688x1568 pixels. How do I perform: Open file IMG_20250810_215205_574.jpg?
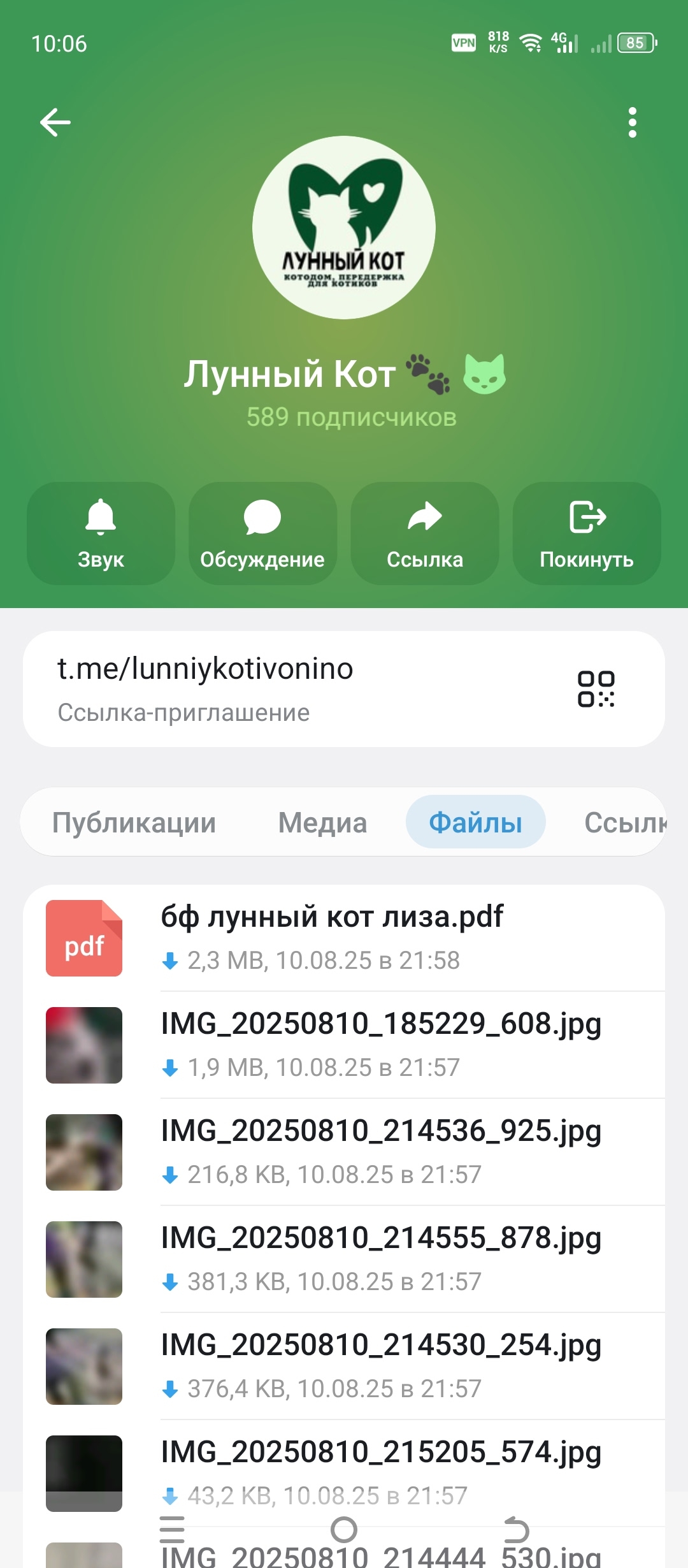click(x=344, y=1474)
